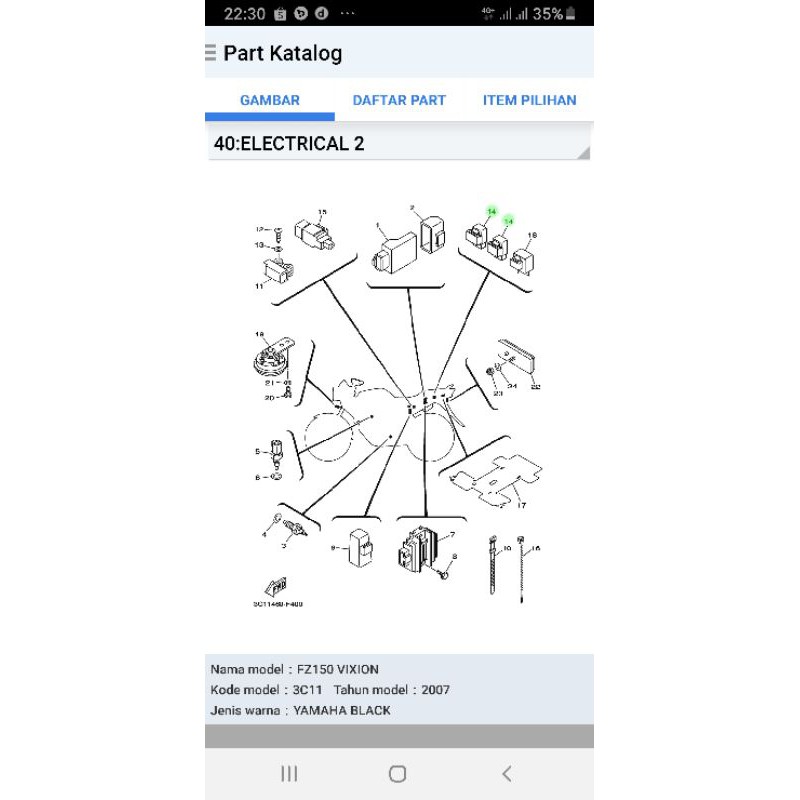800x800 pixels.
Task: Open the ITEM PILIHAN tab
Action: click(x=529, y=100)
